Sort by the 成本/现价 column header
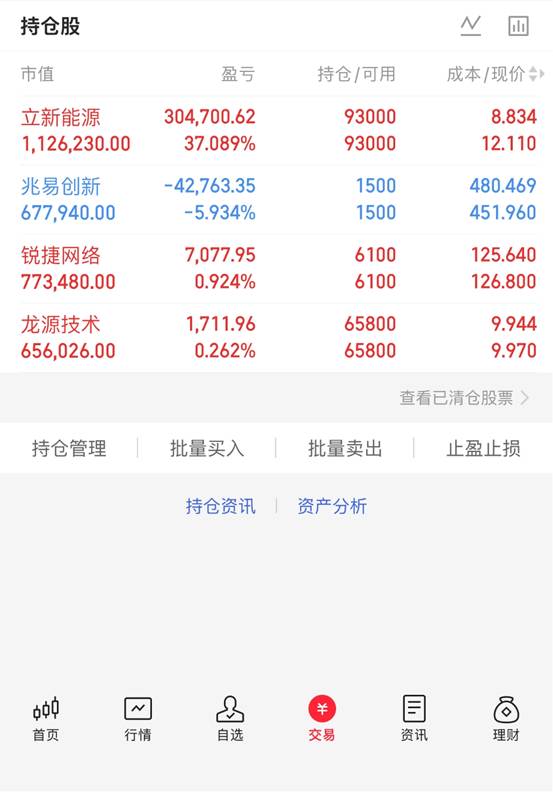Screen dimensions: 553x792 point(495,74)
